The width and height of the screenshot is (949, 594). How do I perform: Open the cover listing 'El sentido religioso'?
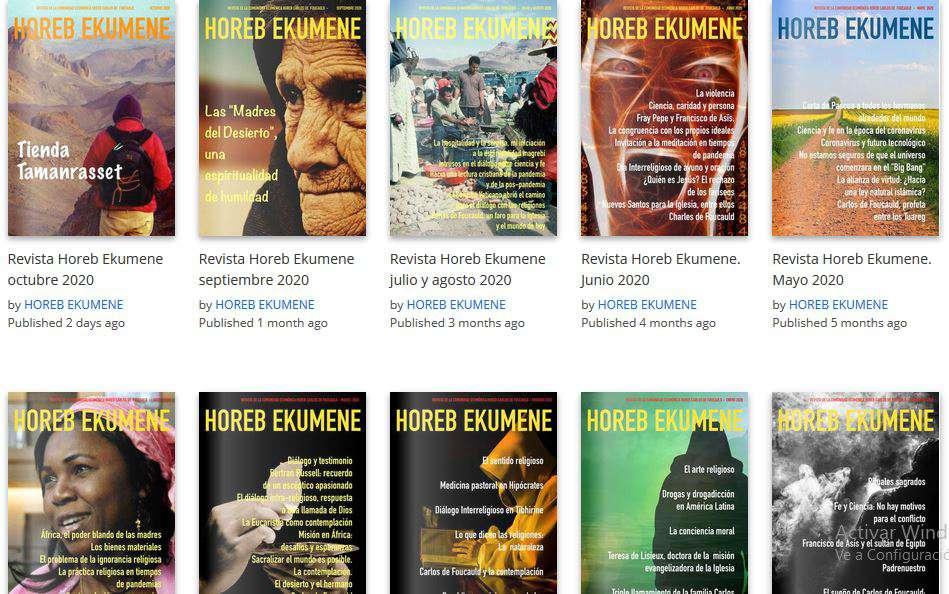(x=473, y=493)
